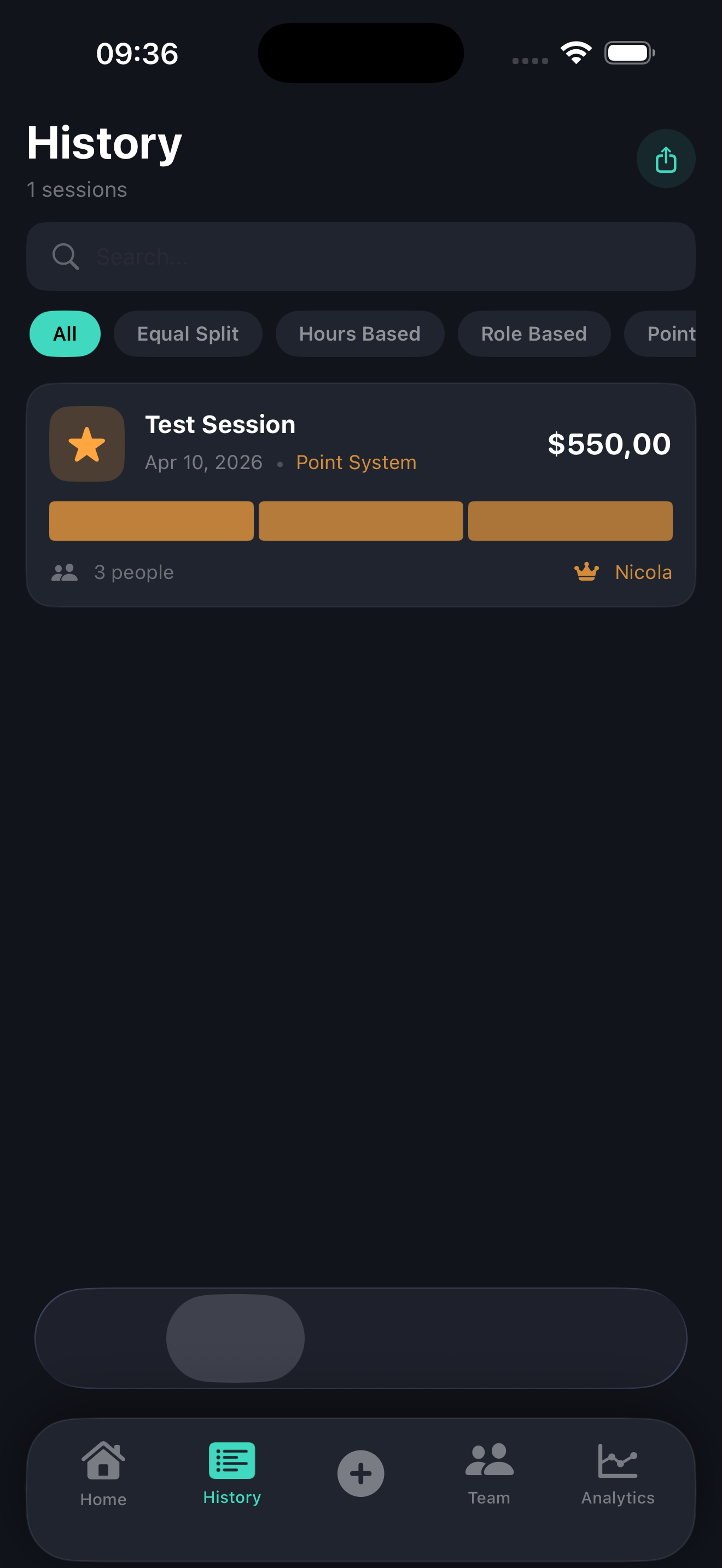Open the Test Session card
Screen dimensions: 722x1568
point(360,493)
